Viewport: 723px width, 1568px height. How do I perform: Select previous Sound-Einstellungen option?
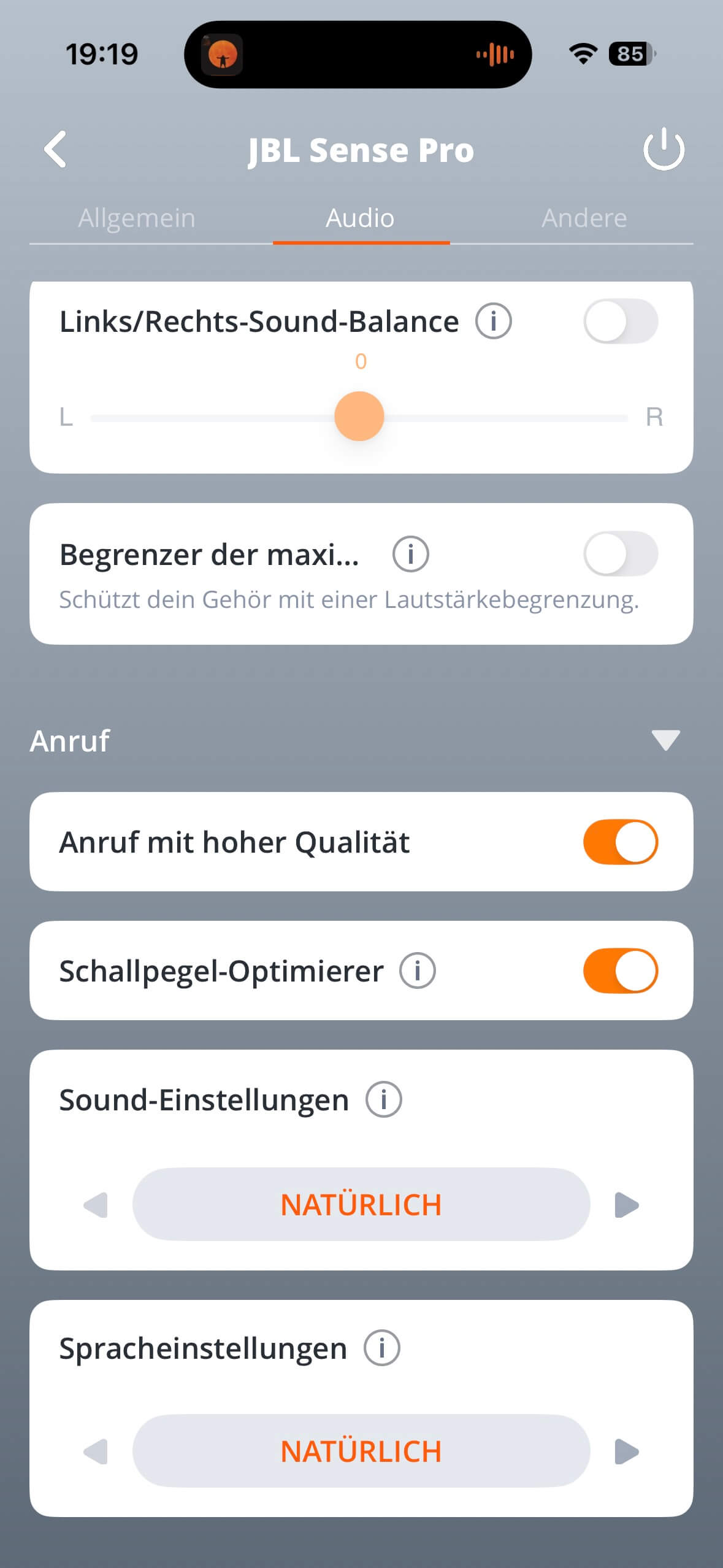pos(96,1205)
